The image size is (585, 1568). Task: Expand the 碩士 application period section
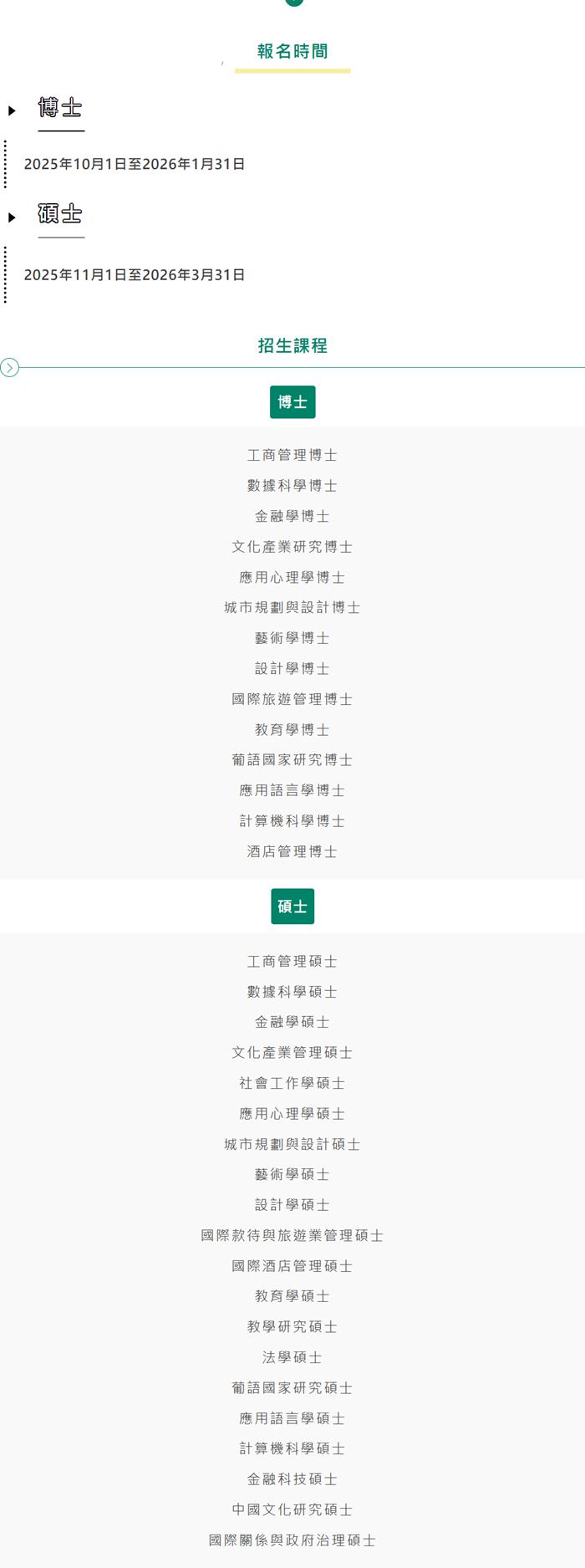tap(60, 215)
